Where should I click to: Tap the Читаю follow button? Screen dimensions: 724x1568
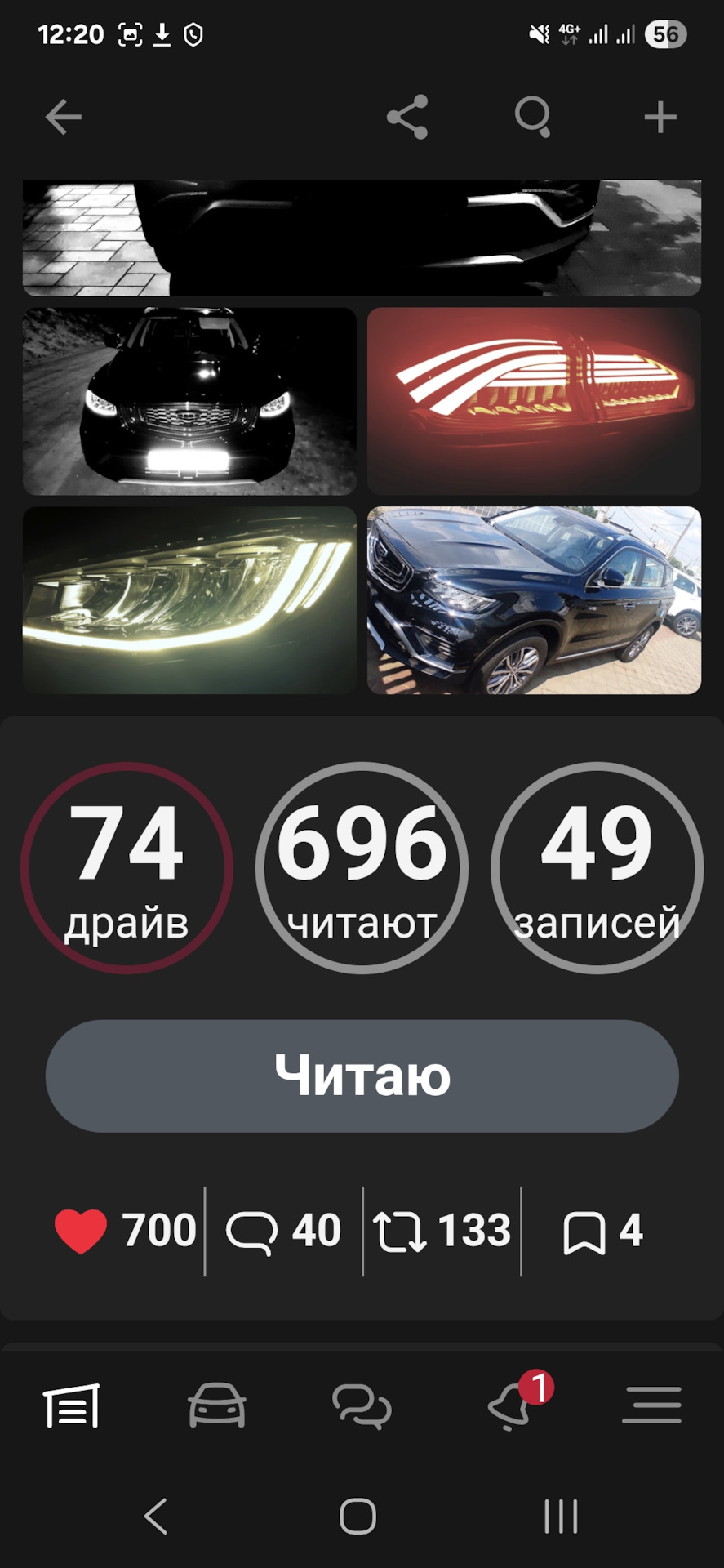(362, 1076)
